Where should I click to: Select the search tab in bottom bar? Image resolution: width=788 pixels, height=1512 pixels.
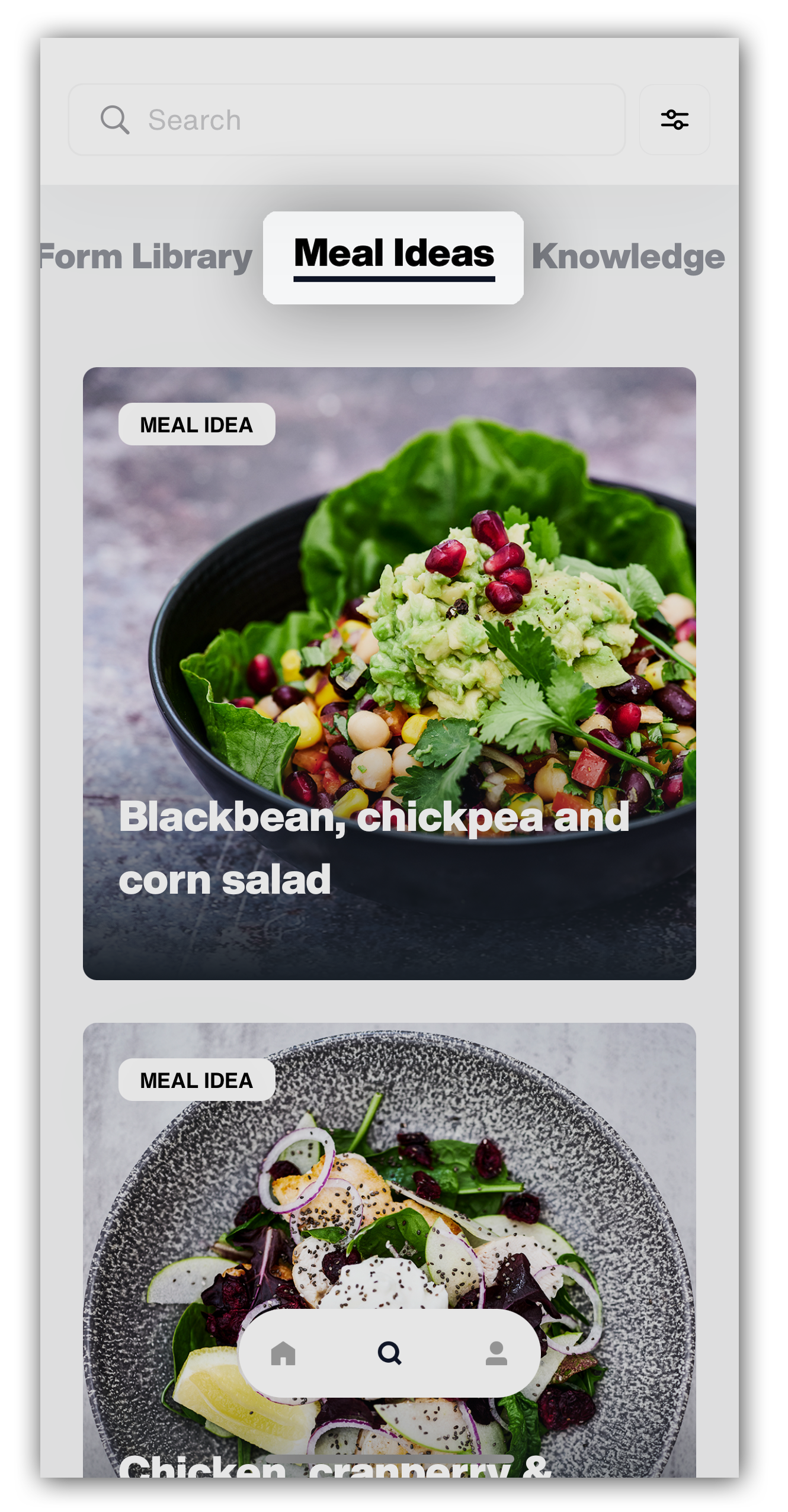(389, 1353)
